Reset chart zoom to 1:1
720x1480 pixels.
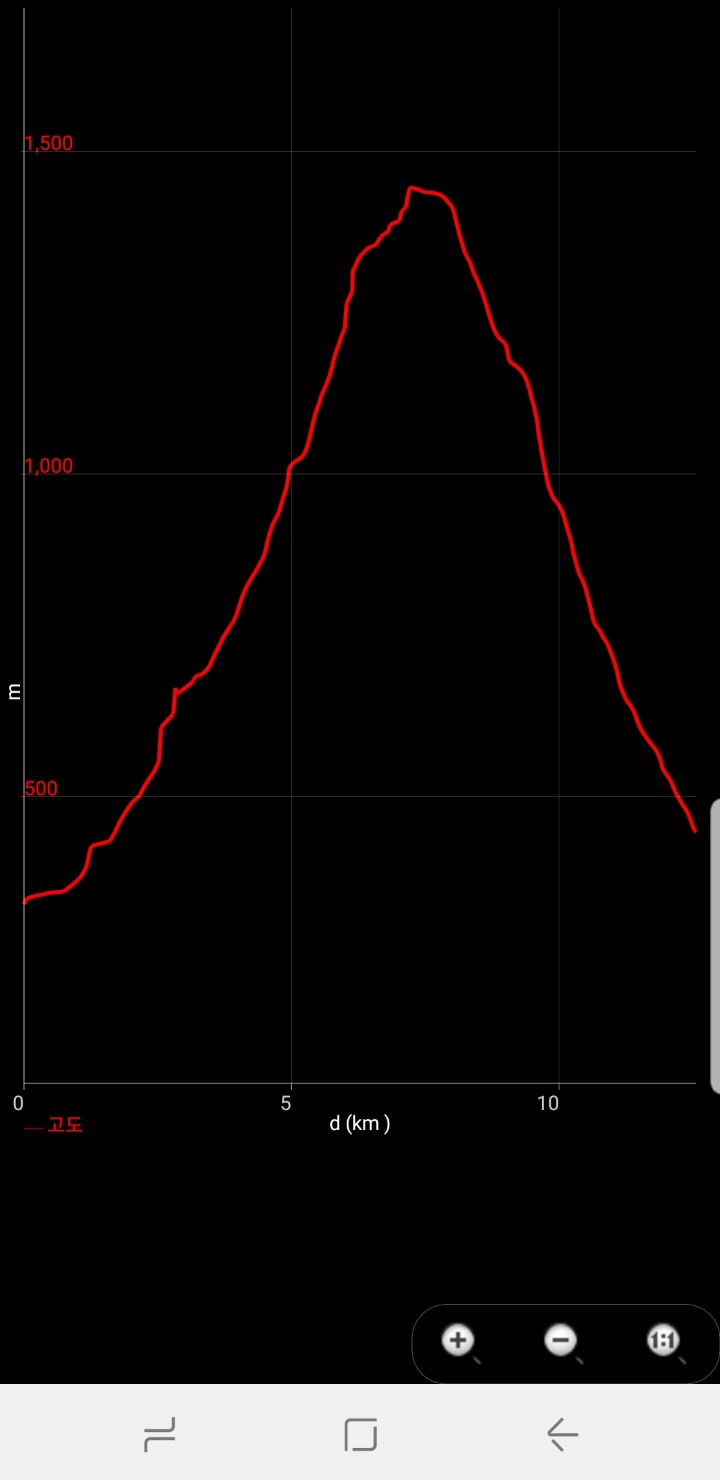pyautogui.click(x=663, y=1341)
